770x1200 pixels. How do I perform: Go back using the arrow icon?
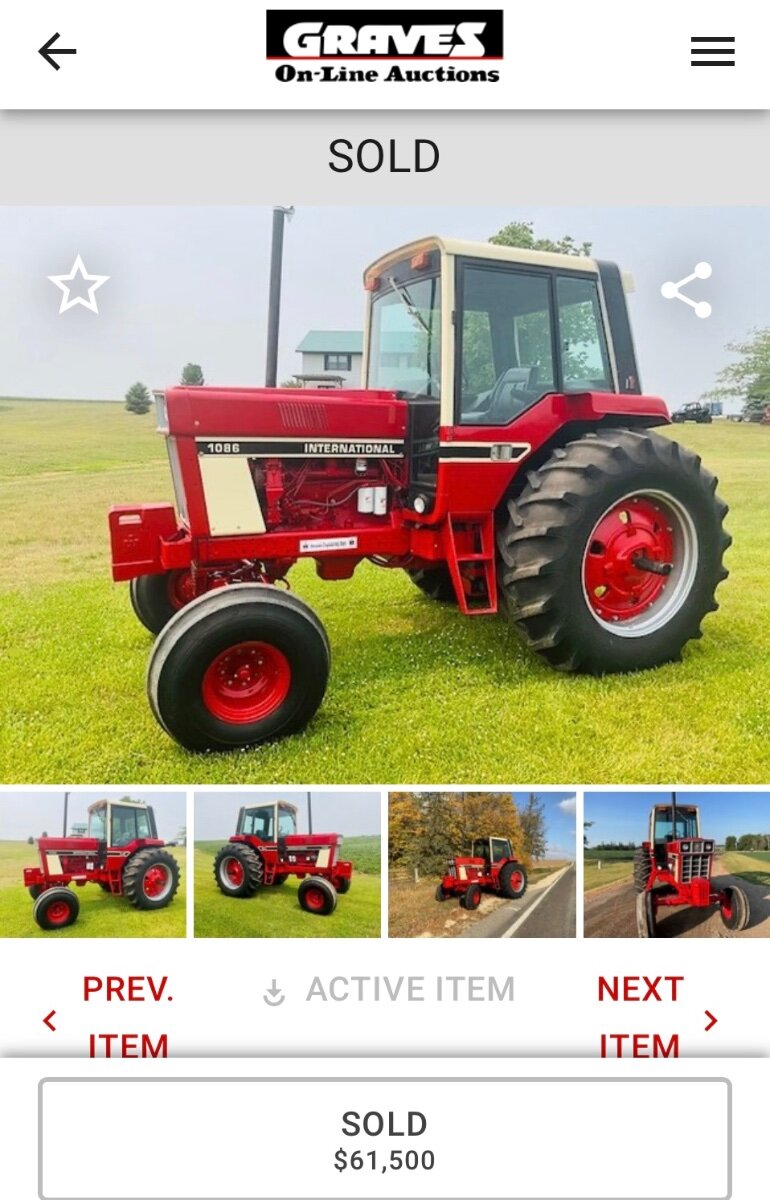[57, 51]
